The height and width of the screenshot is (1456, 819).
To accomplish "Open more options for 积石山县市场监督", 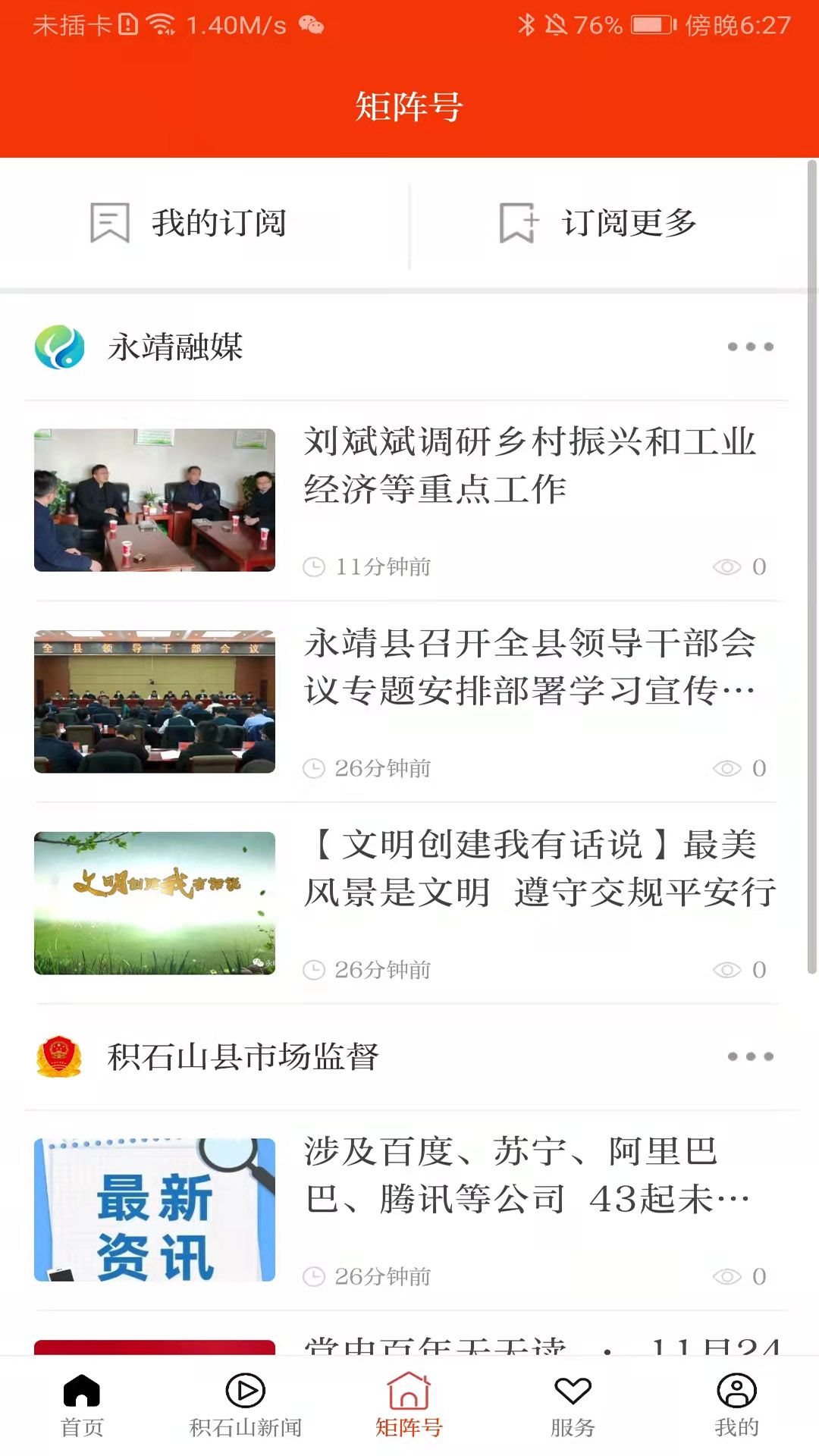I will (x=749, y=1056).
